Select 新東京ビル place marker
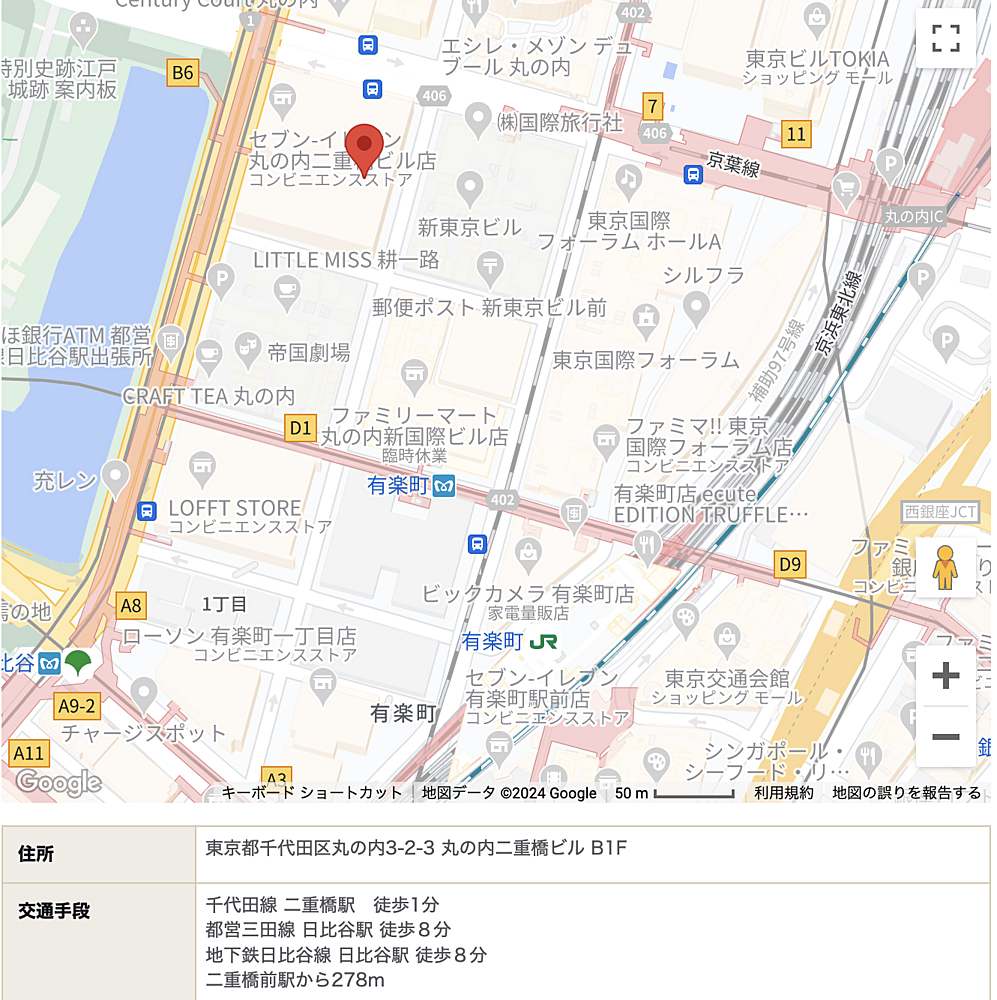 [x=469, y=187]
